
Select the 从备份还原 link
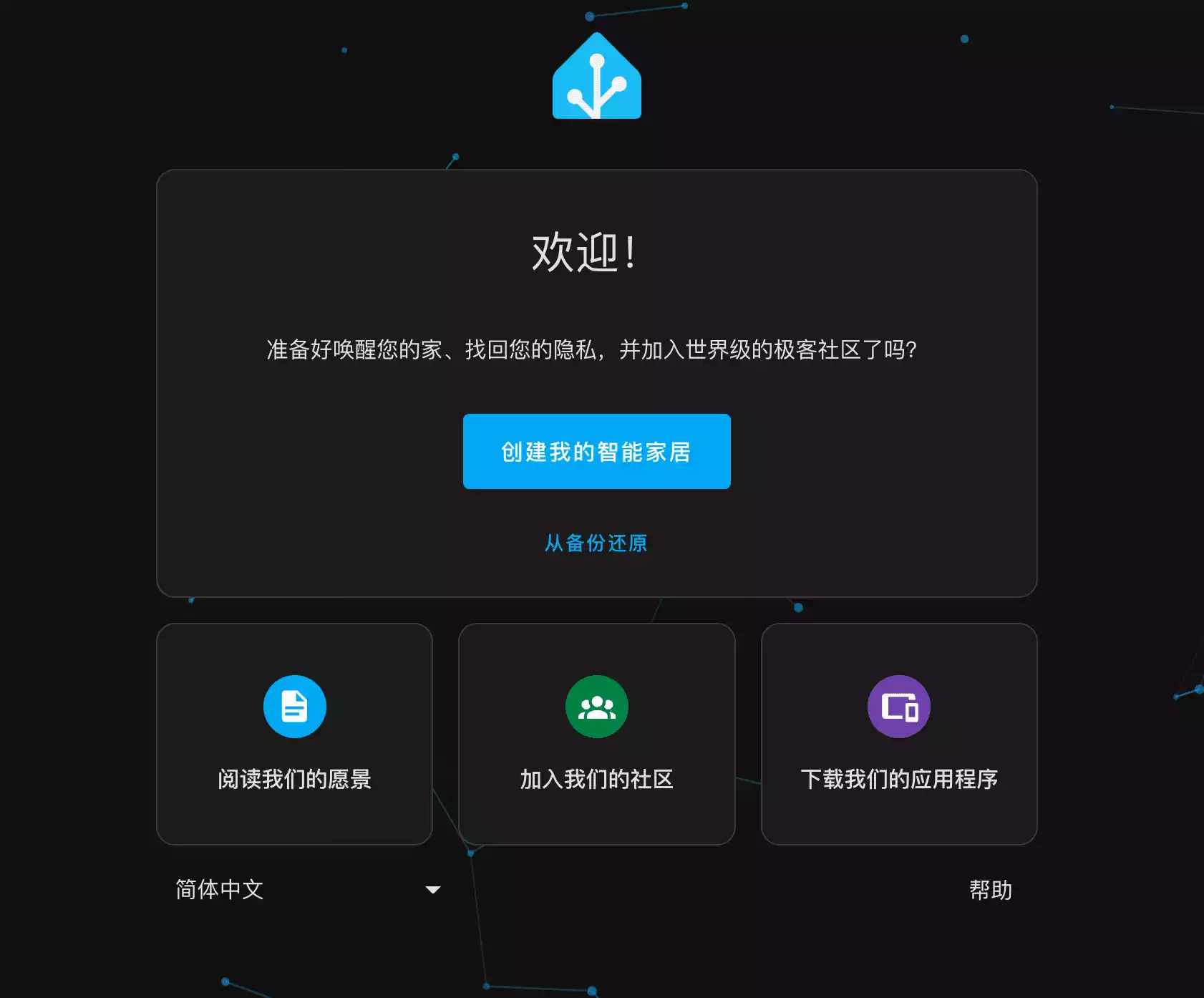point(596,543)
